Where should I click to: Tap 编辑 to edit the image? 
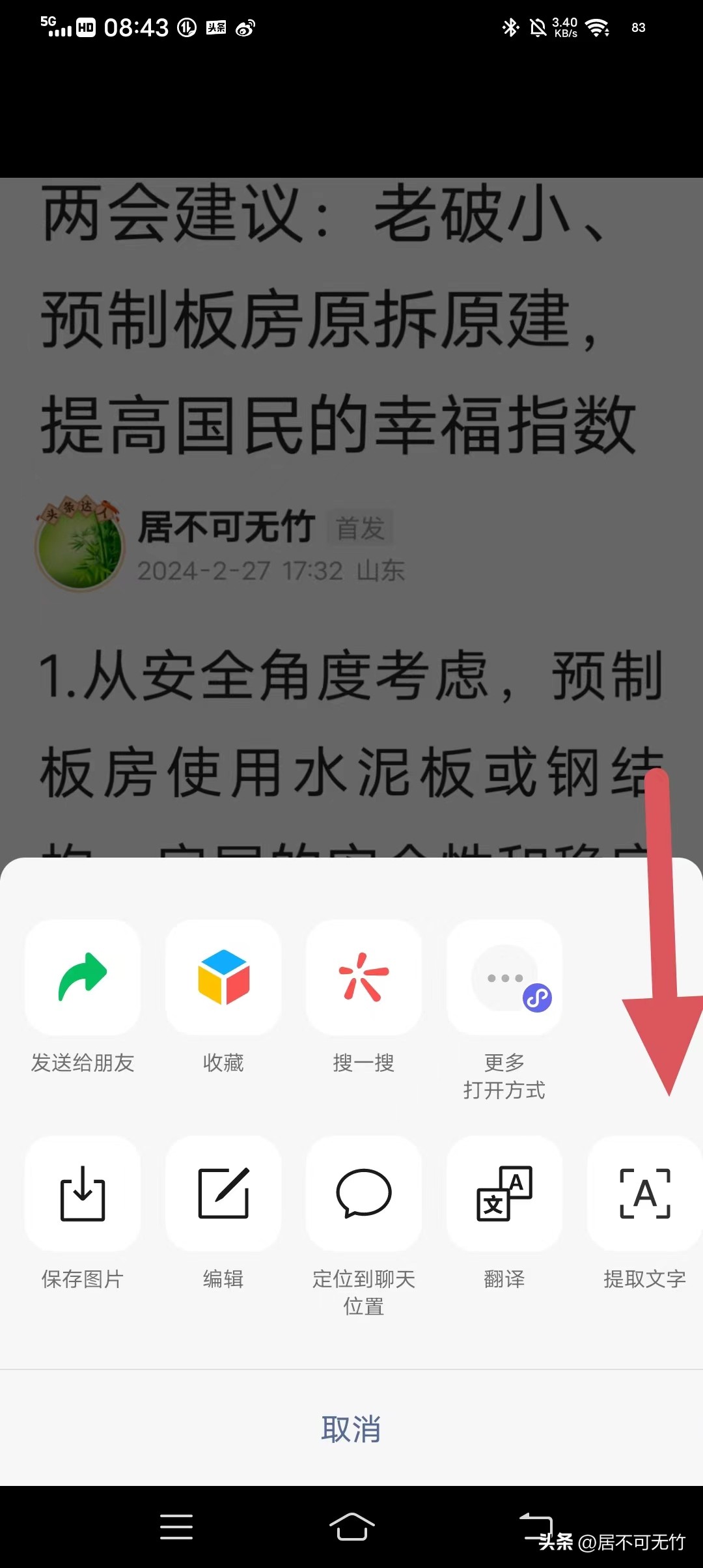point(223,1194)
